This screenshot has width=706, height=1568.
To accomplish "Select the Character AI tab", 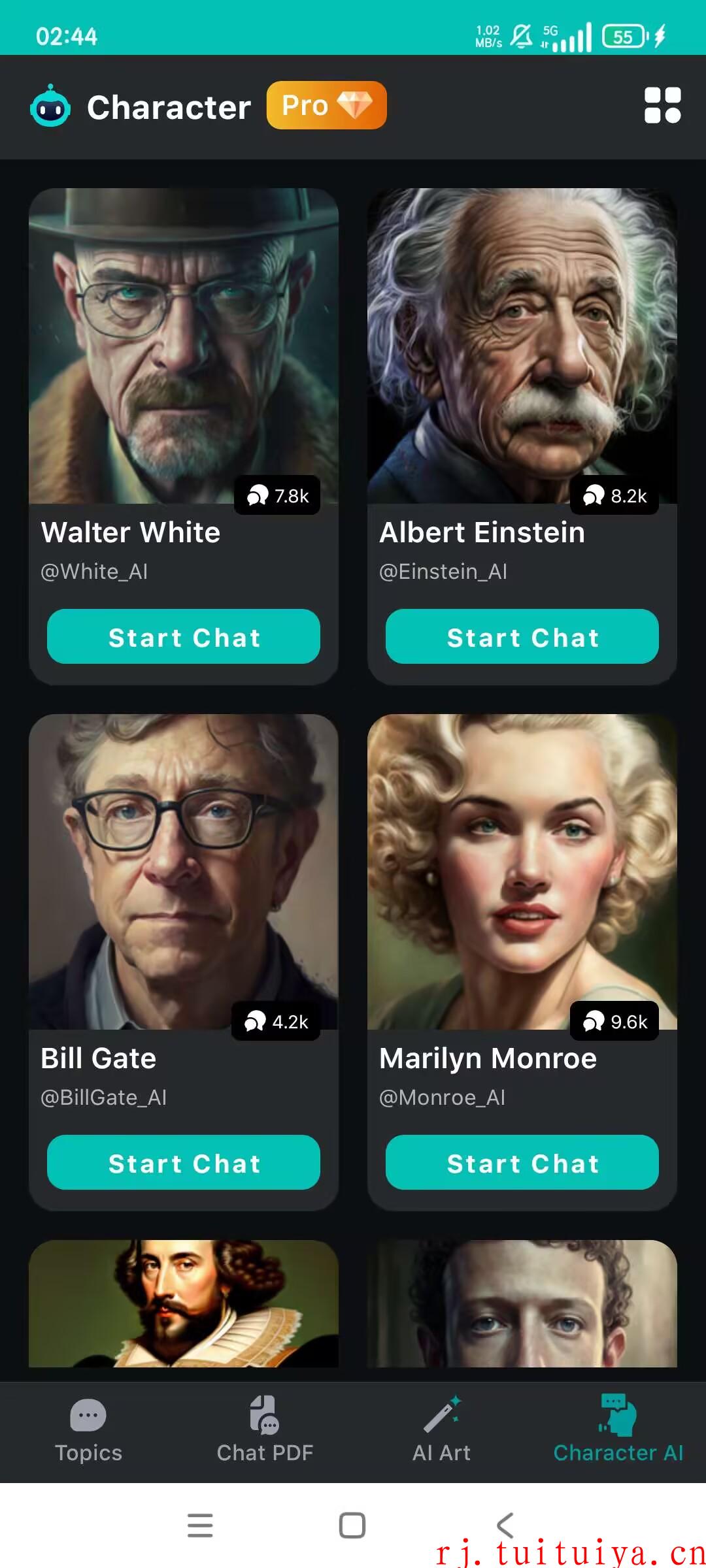I will (618, 1431).
